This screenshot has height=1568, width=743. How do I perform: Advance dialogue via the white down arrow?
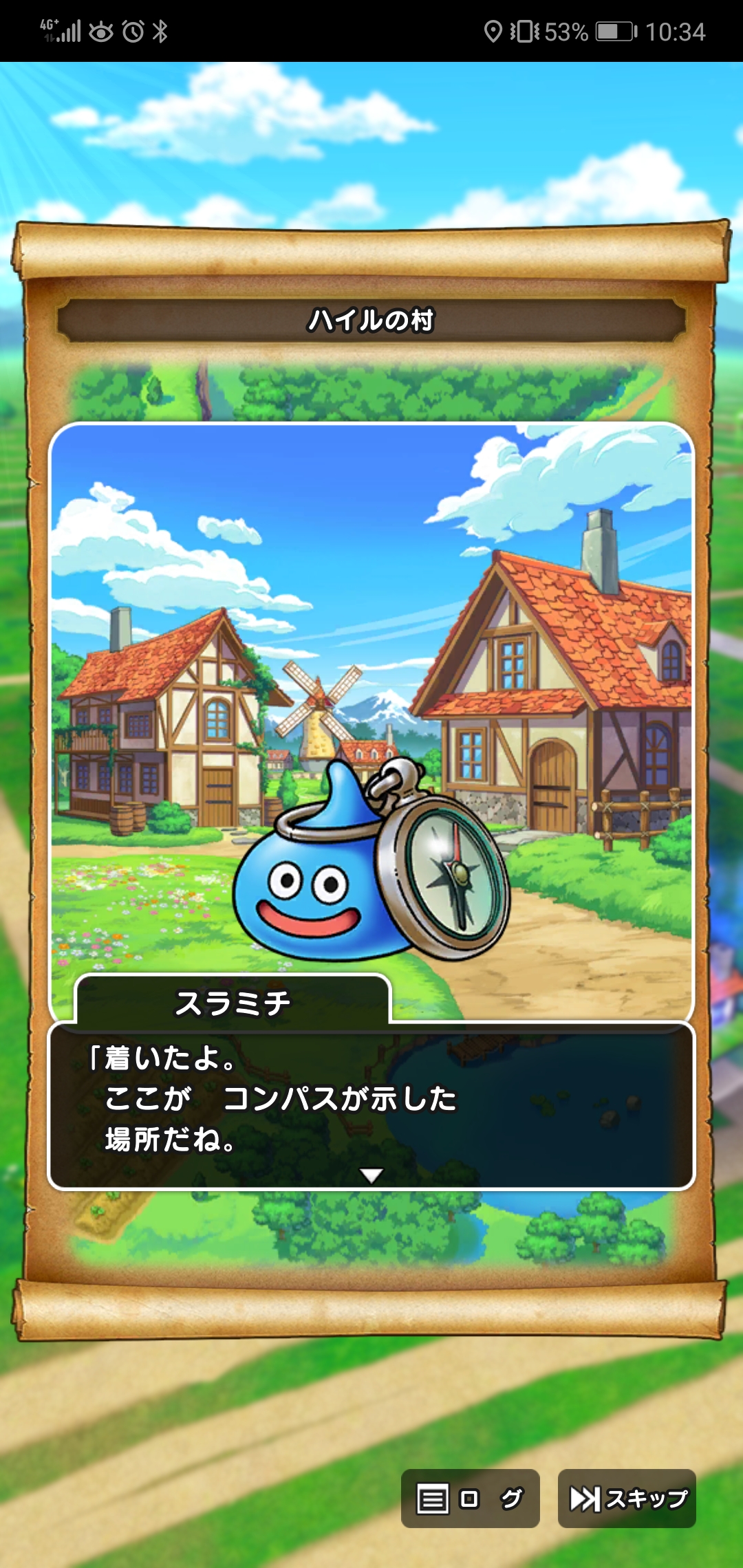[x=371, y=1175]
